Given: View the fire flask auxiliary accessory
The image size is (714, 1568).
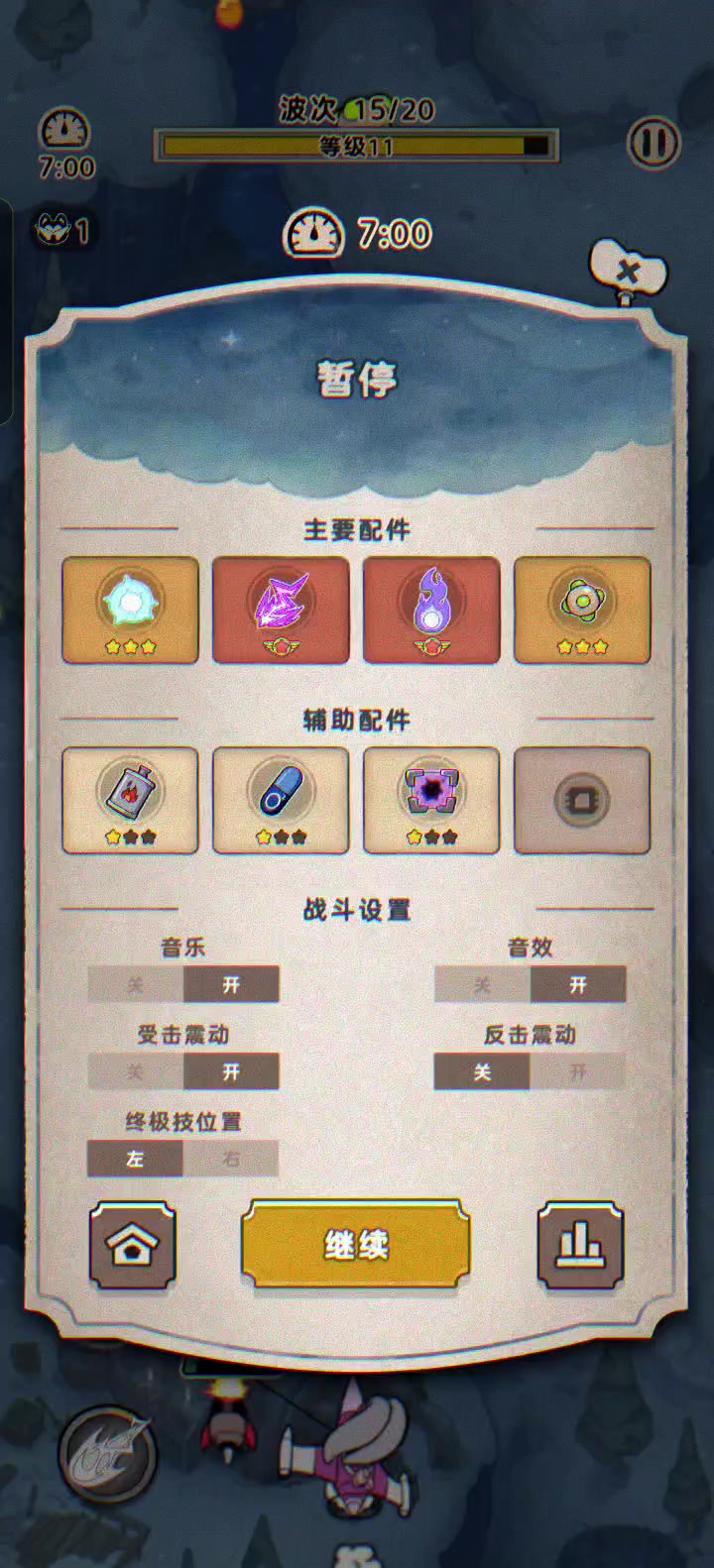Looking at the screenshot, I should click(130, 800).
